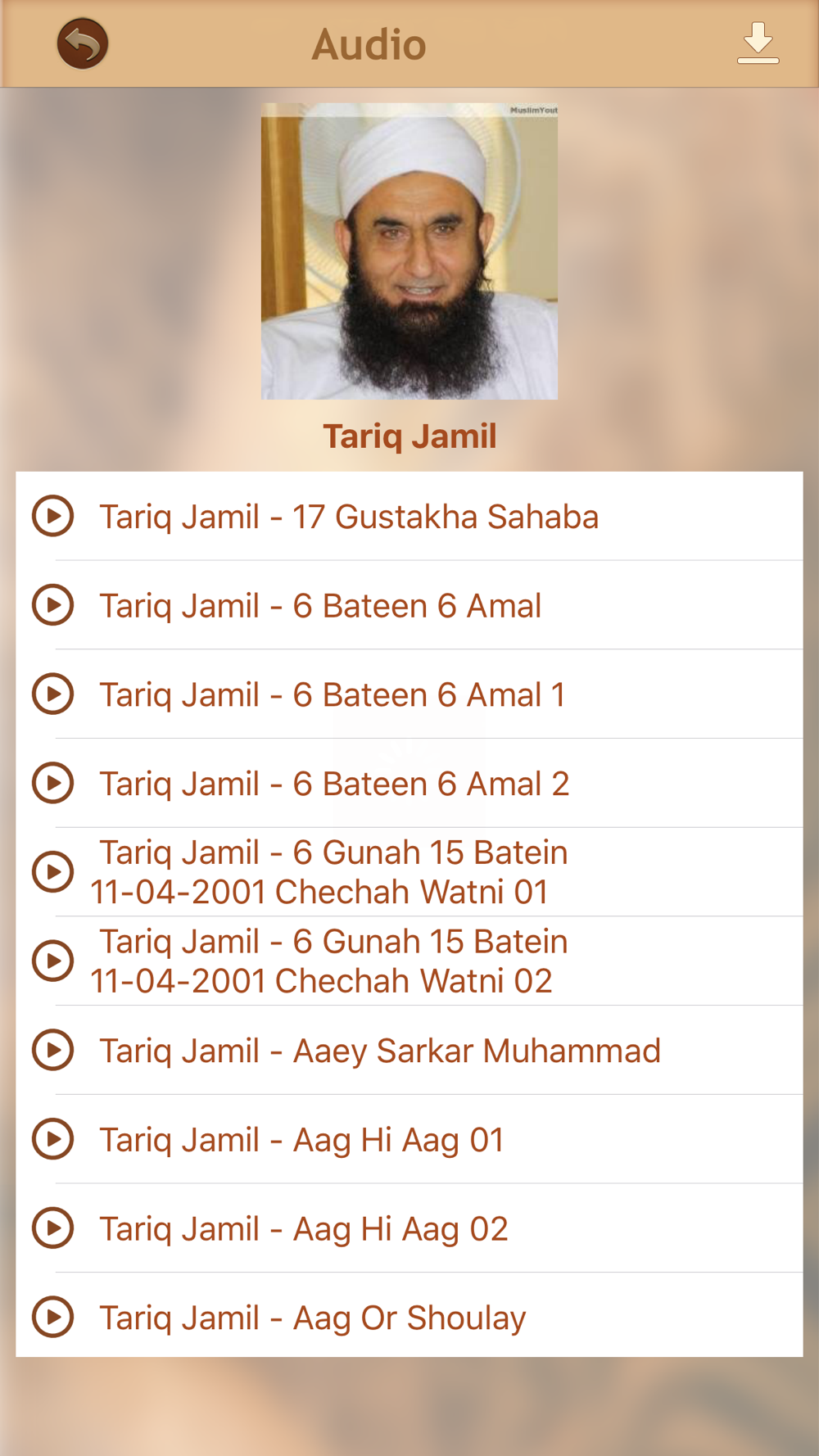The height and width of the screenshot is (1456, 819).
Task: Select 6 Bateen 6 Amal 1 audio
Action: point(332,695)
